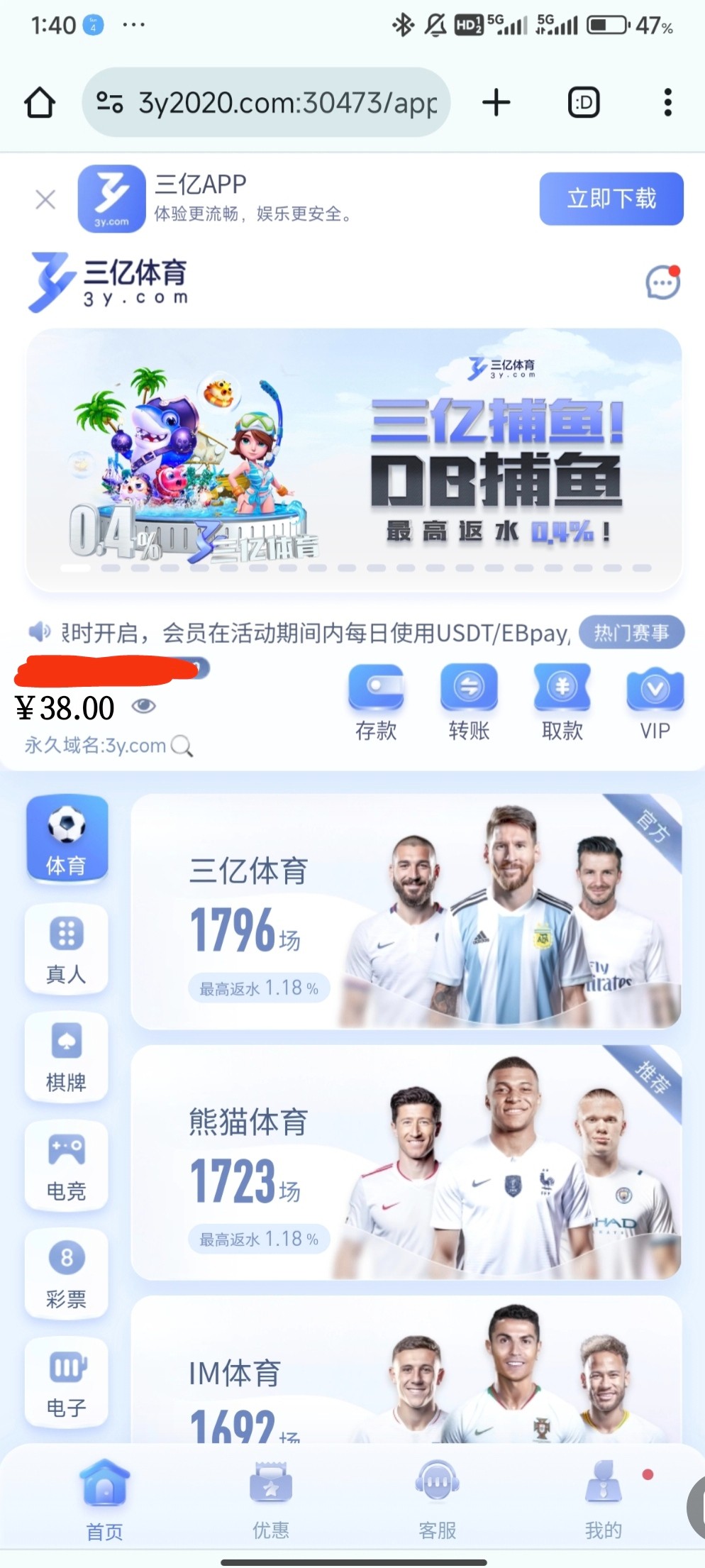705x1568 pixels.
Task: Open the 熊猫体育 card
Action: click(x=406, y=1162)
